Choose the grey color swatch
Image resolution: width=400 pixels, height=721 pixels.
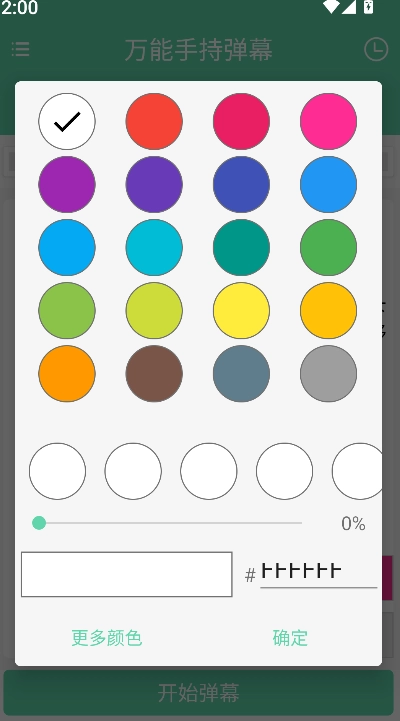click(328, 373)
